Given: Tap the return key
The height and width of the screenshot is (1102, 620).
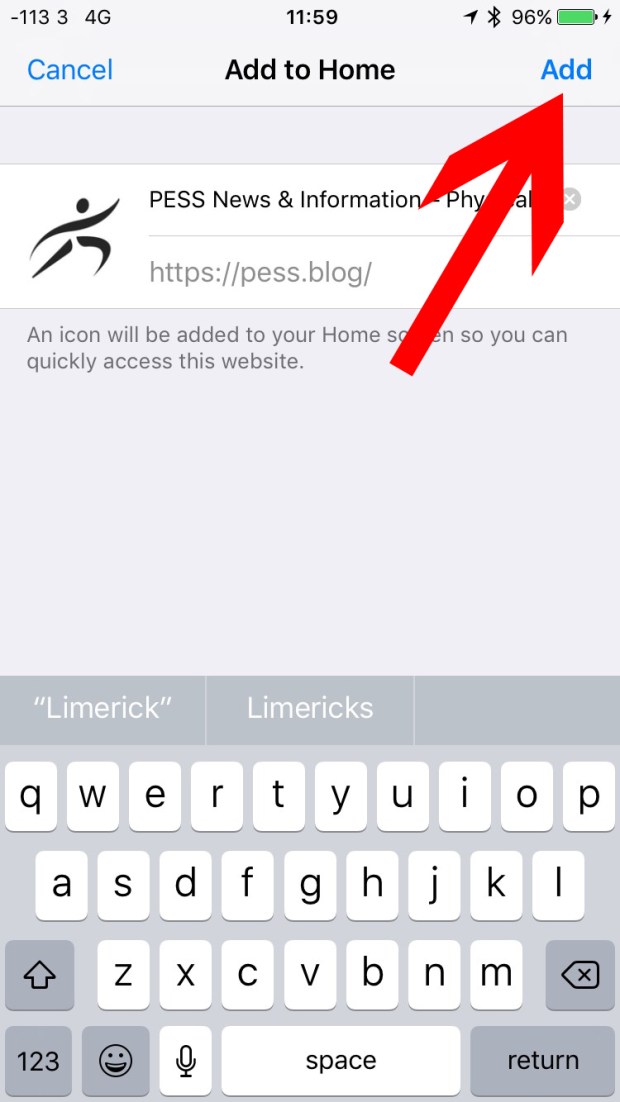Looking at the screenshot, I should click(x=542, y=1060).
